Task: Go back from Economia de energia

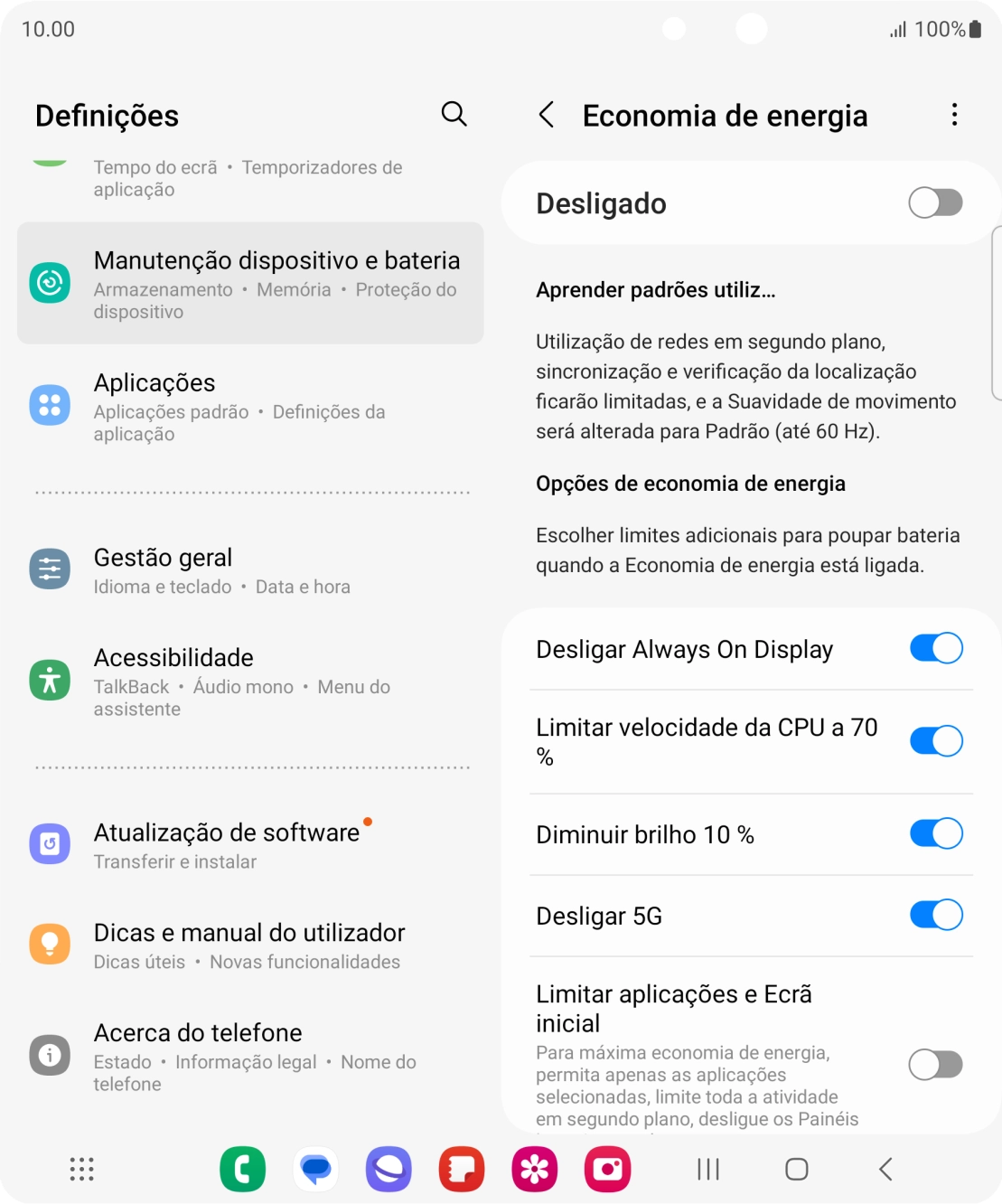Action: [547, 115]
